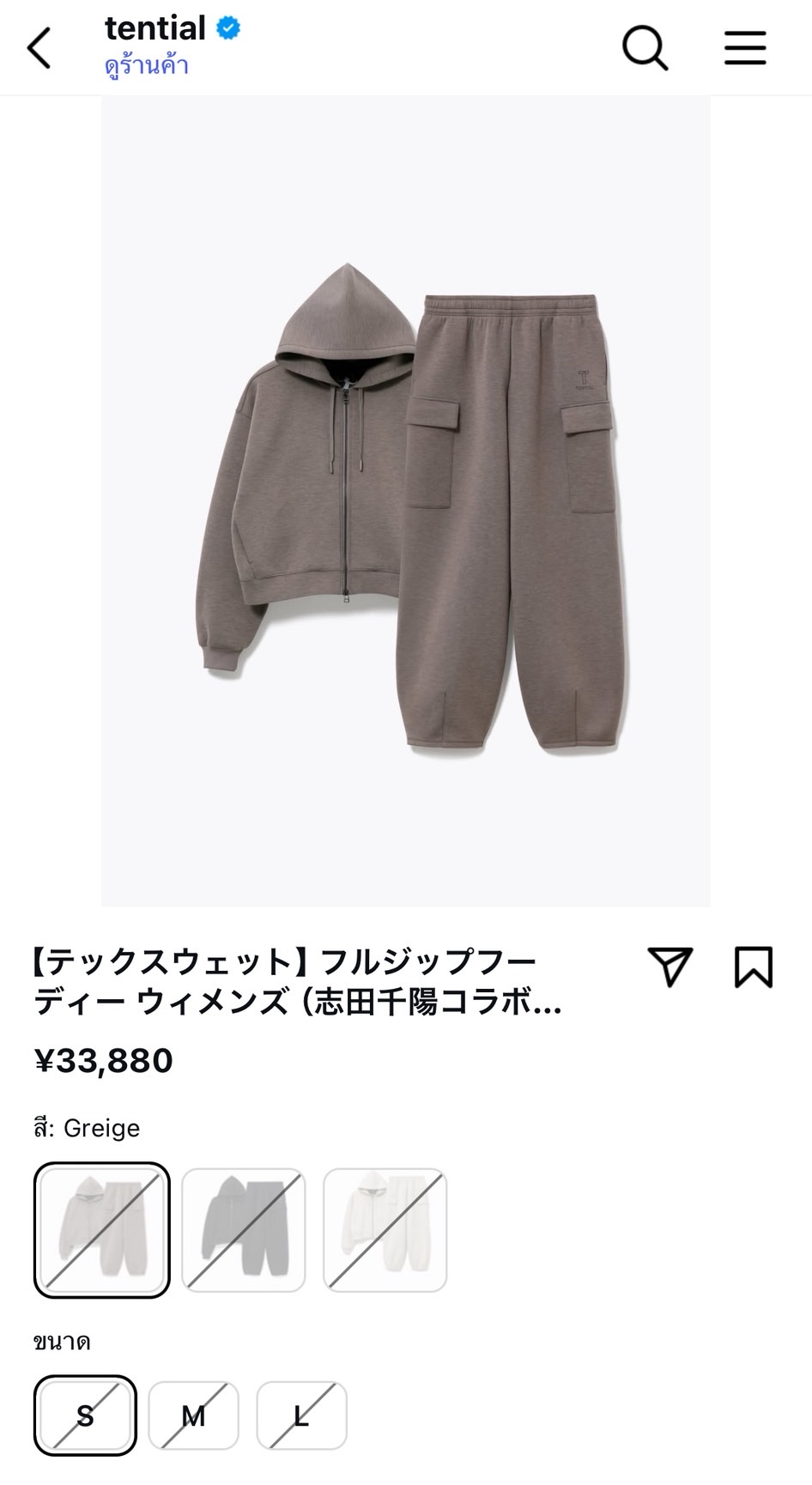Open the ดูร้านค้า shop link
Image resolution: width=812 pixels, height=1485 pixels.
click(147, 66)
